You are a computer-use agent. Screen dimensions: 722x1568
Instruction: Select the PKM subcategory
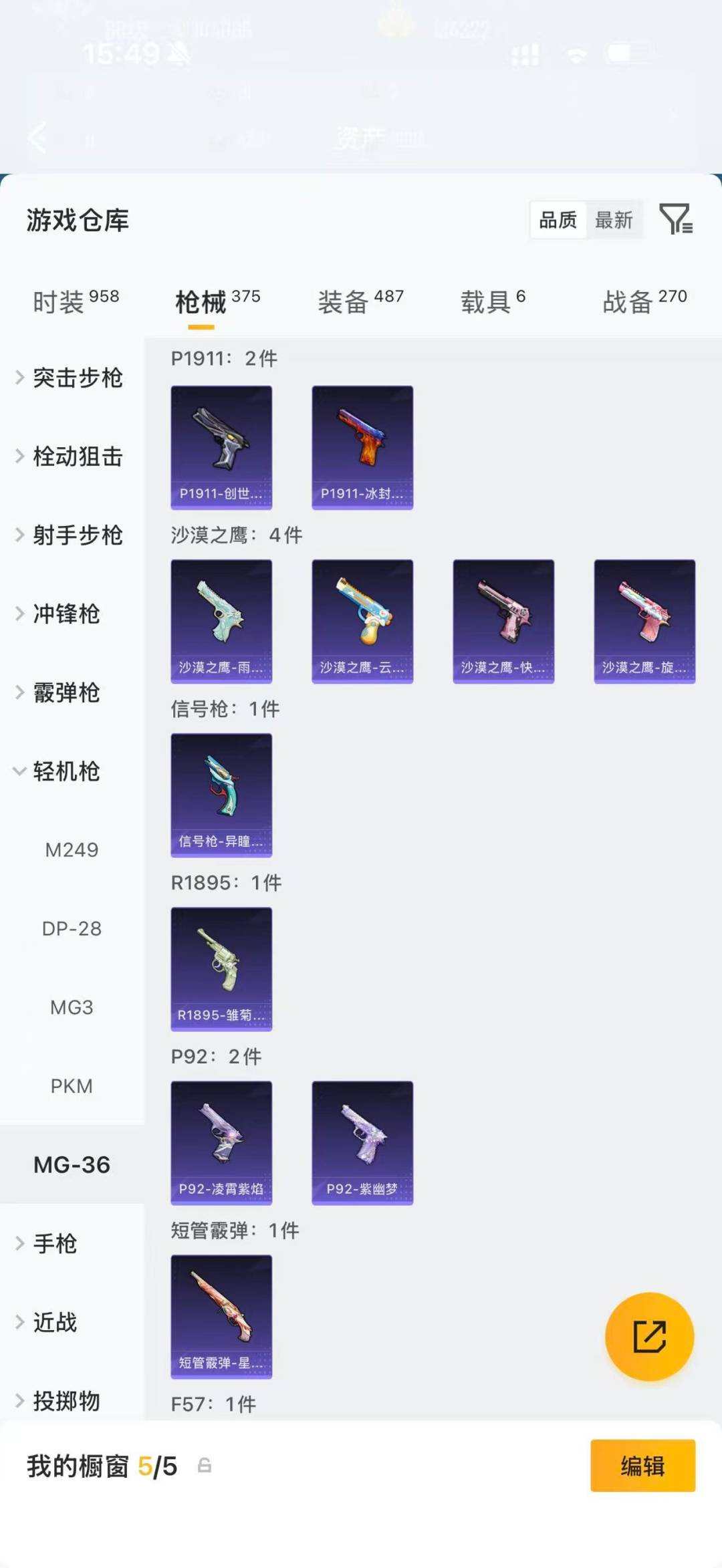pos(72,1085)
